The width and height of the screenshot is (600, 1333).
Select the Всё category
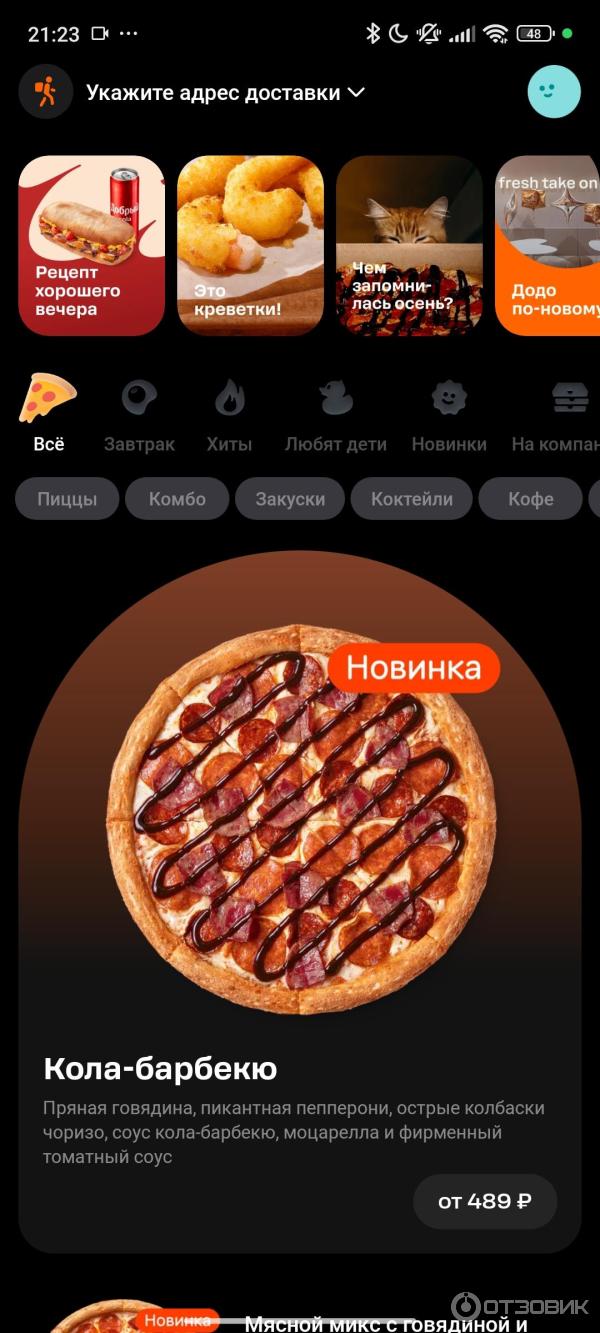[x=48, y=413]
